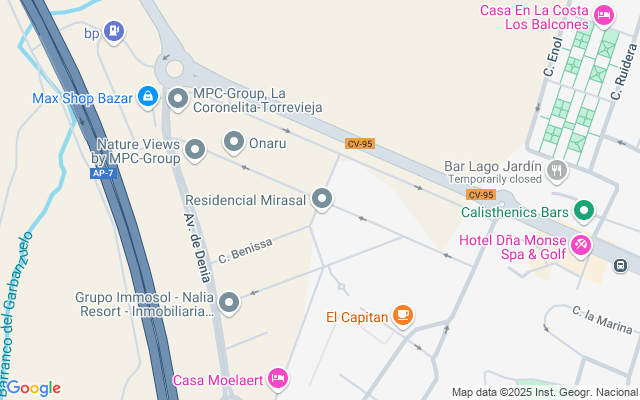Select the MPC-Group La Coronelita-Torrevieja marker
Image resolution: width=640 pixels, height=400 pixels.
pyautogui.click(x=178, y=98)
